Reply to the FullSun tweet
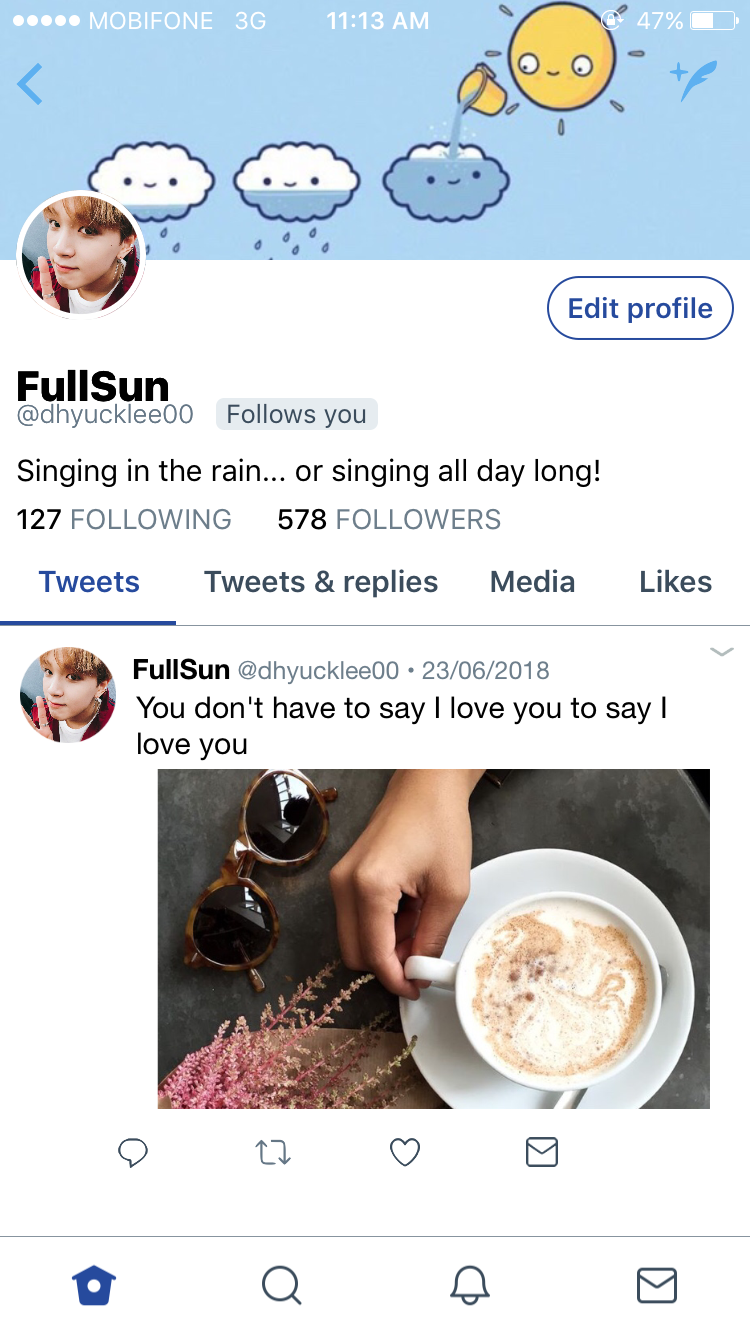 [133, 1153]
